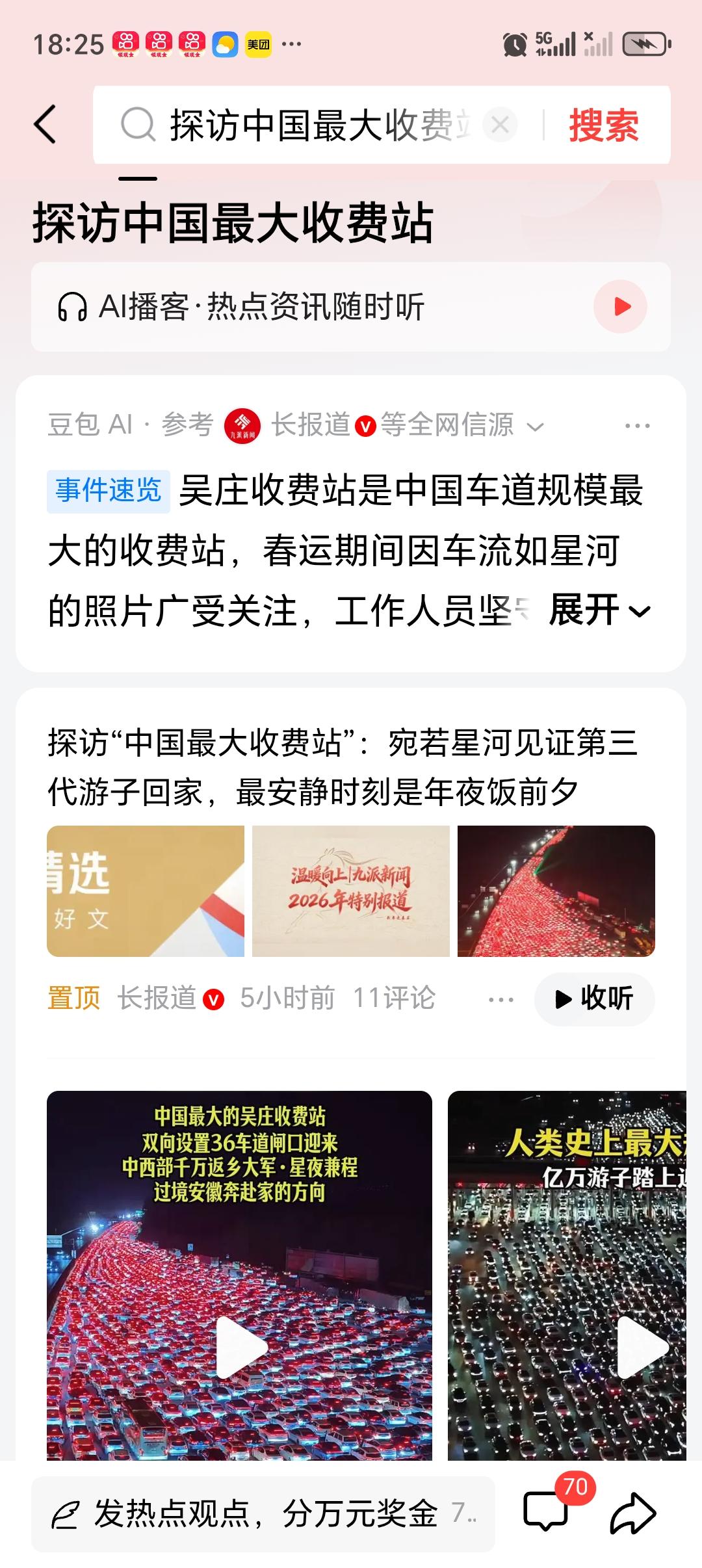
Task: Click the back arrow to return
Action: [x=45, y=125]
